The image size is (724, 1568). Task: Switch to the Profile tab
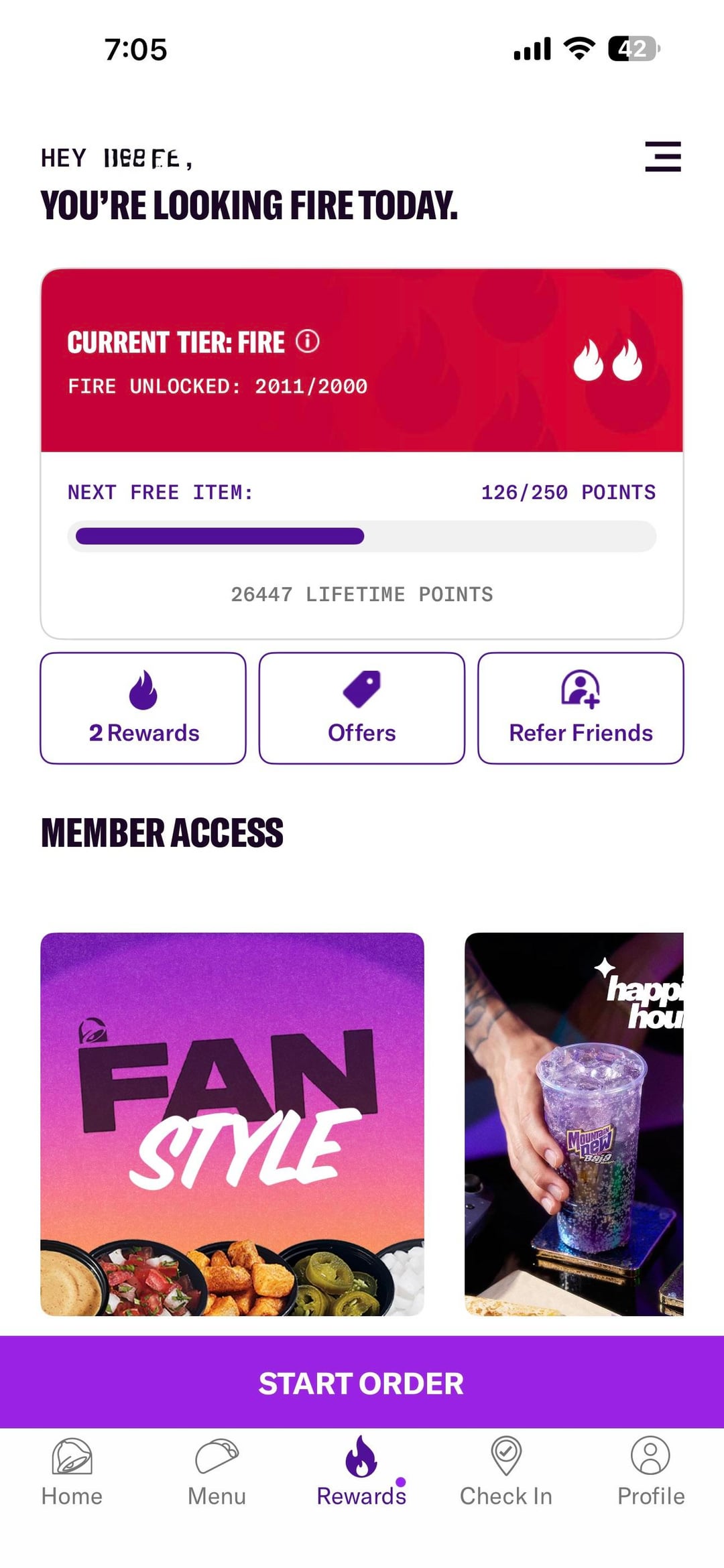(650, 1472)
